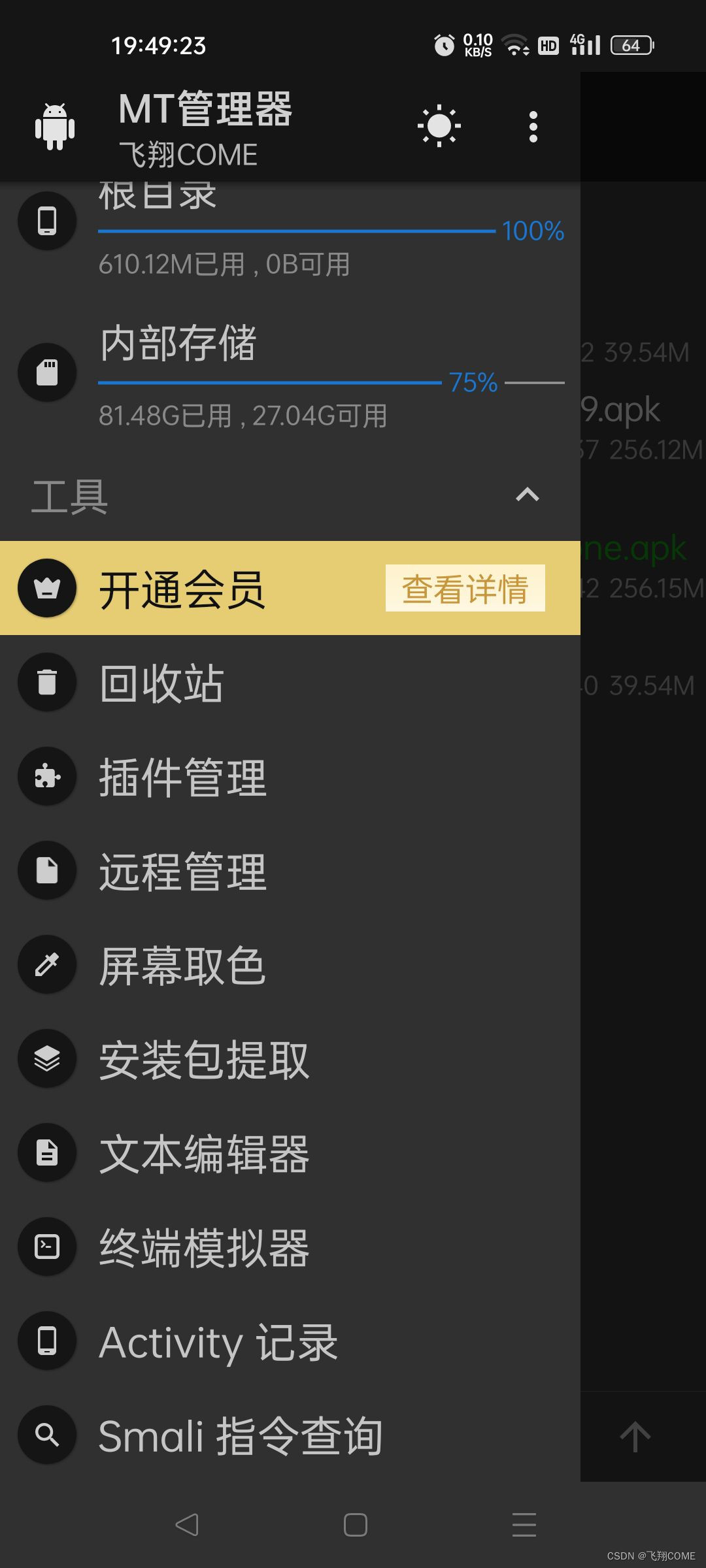Open the three-dot overflow menu
Viewport: 706px width, 1568px height.
533,126
